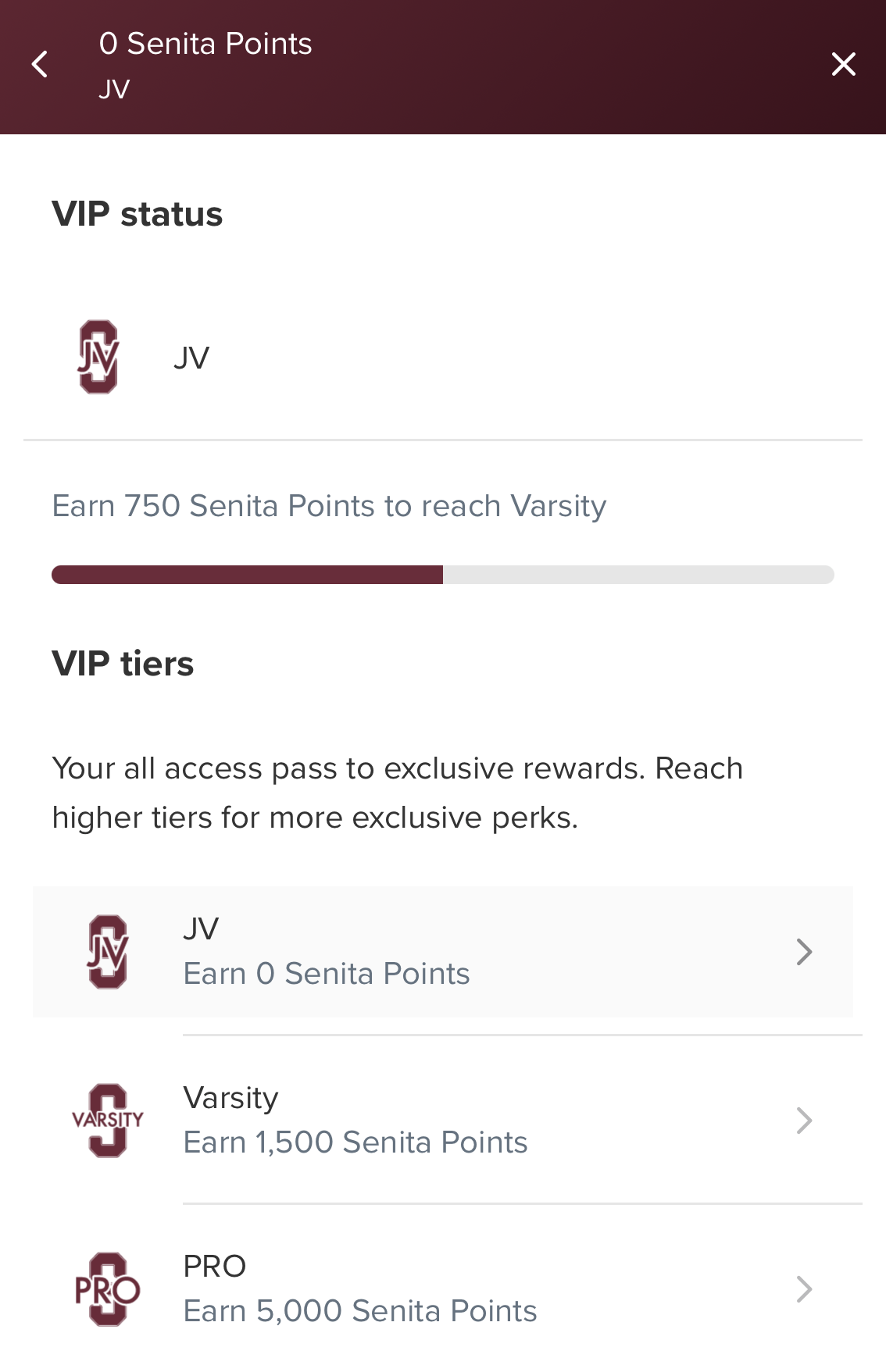The width and height of the screenshot is (886, 1372).
Task: Open the Varsity tier details chevron
Action: tap(804, 1120)
